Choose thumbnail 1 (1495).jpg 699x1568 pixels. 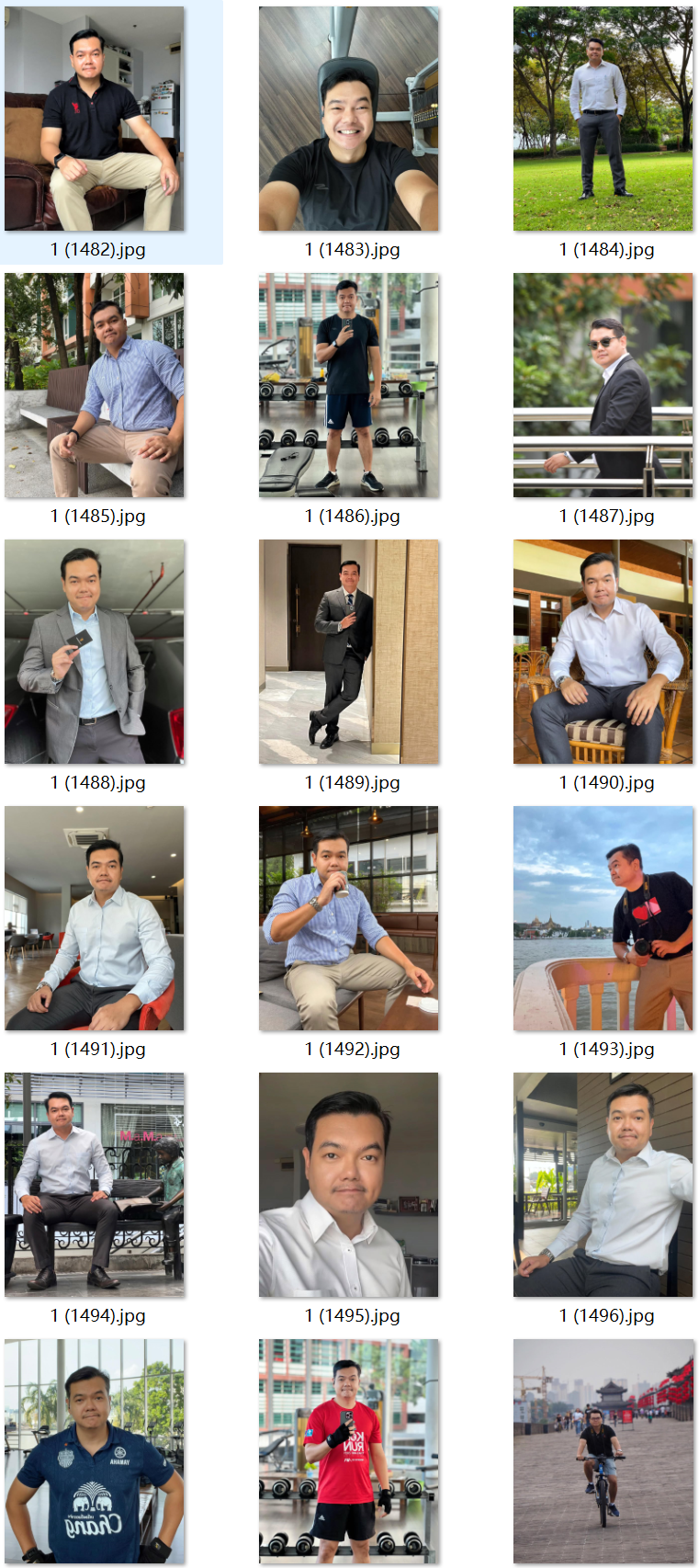[x=349, y=1186]
